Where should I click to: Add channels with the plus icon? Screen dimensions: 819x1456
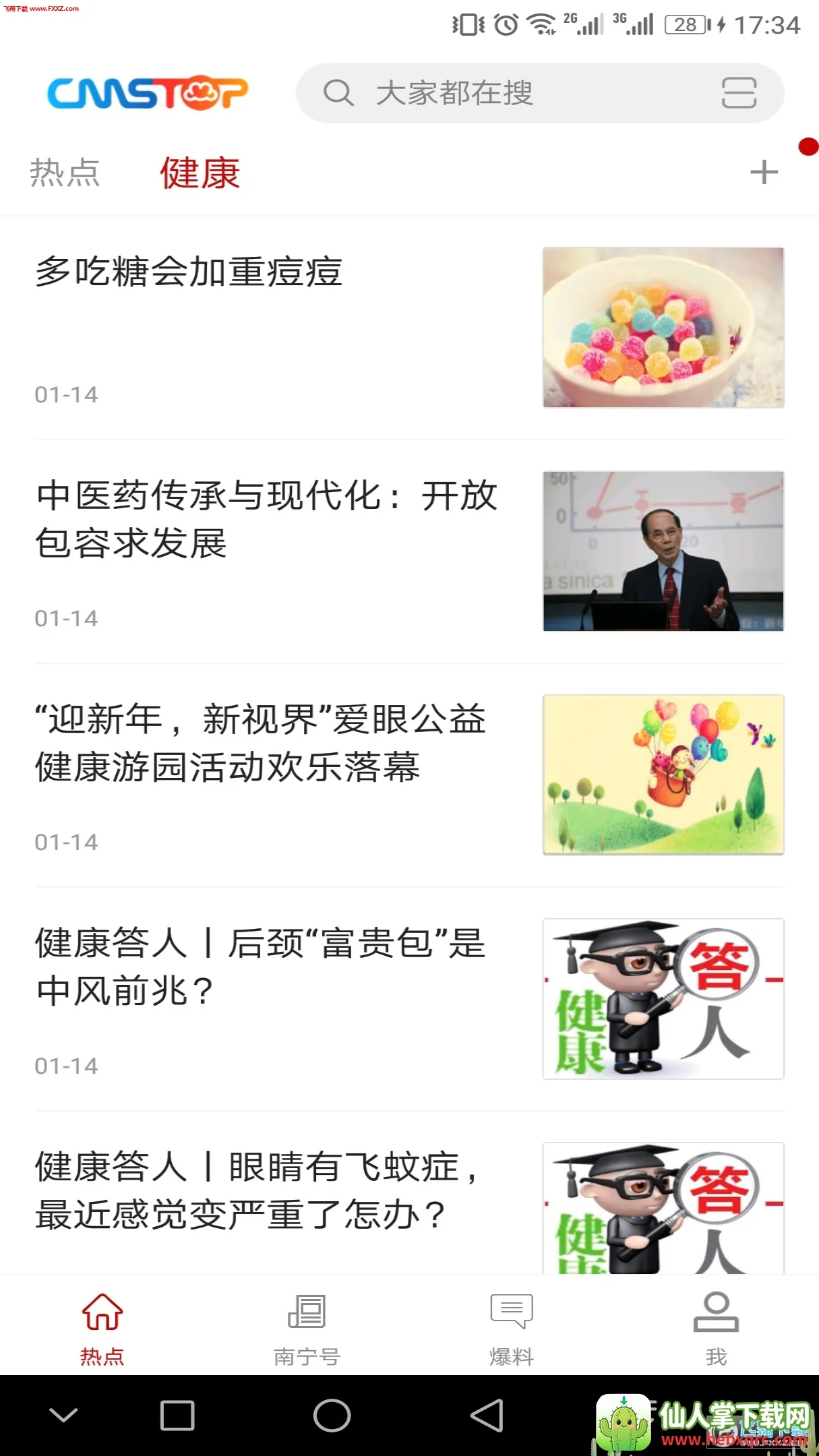(764, 173)
